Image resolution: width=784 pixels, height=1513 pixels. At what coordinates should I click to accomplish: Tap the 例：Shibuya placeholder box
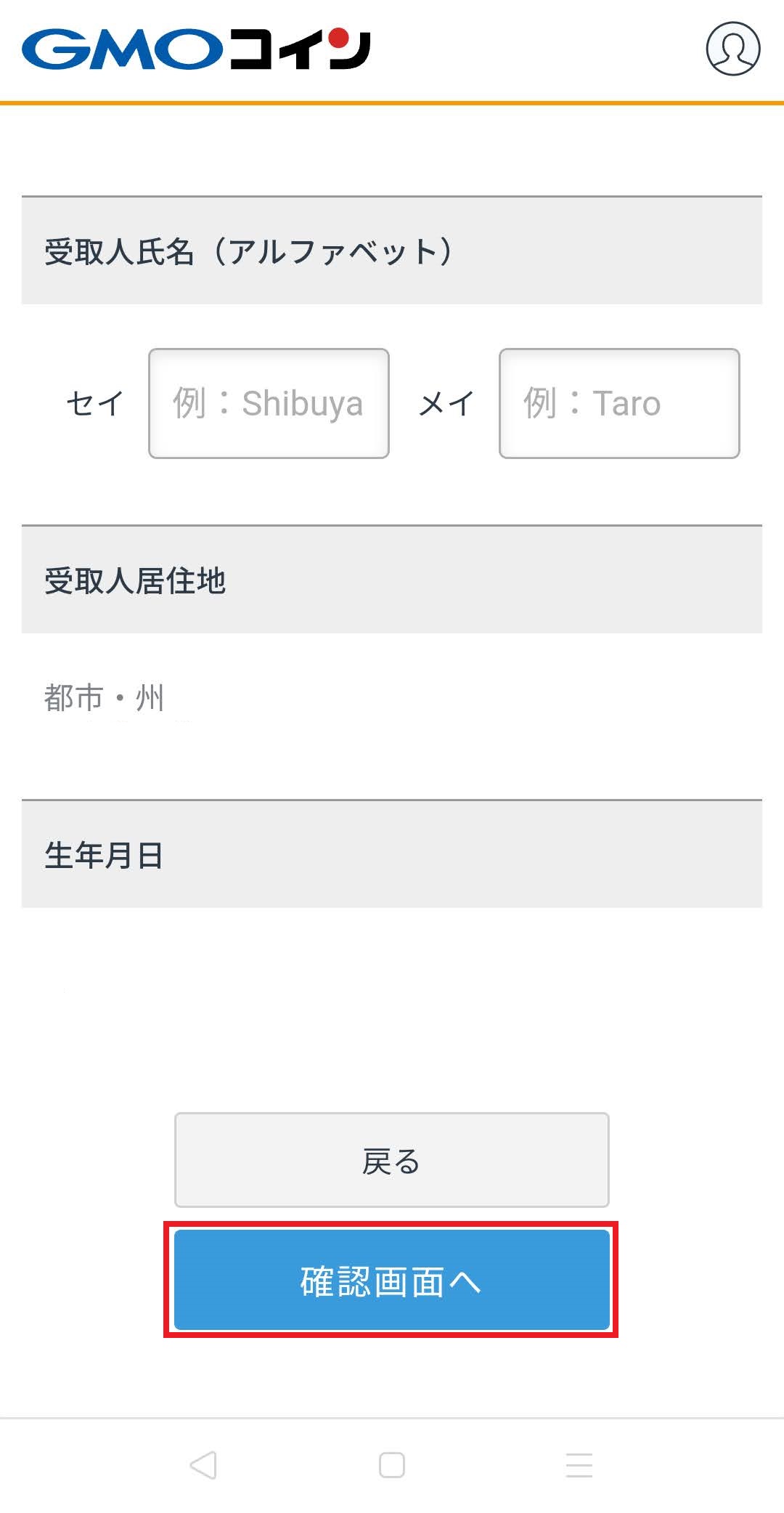tap(269, 404)
